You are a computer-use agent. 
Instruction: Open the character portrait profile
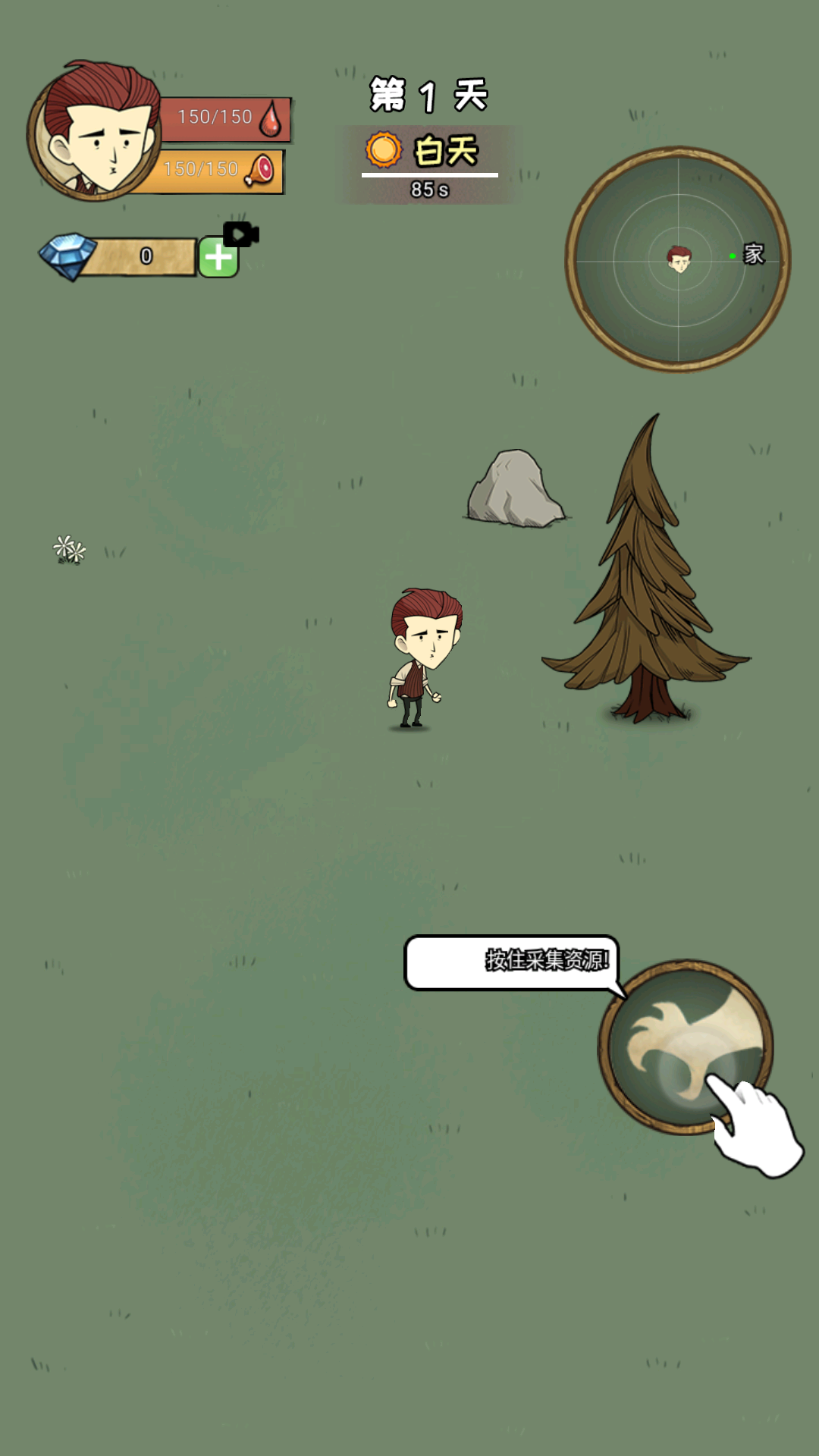[95, 132]
